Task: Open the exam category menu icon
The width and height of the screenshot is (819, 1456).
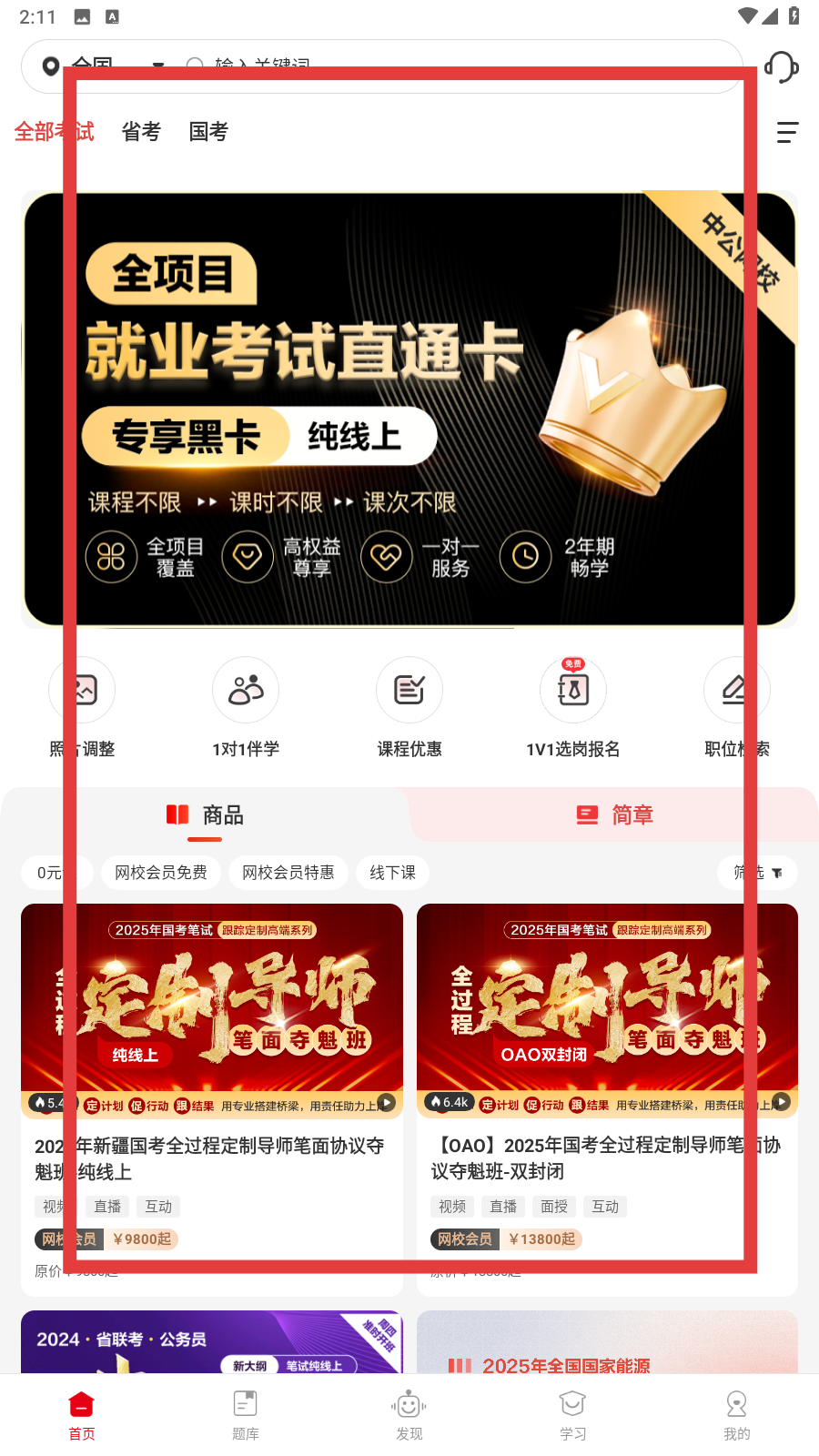Action: pyautogui.click(x=787, y=133)
